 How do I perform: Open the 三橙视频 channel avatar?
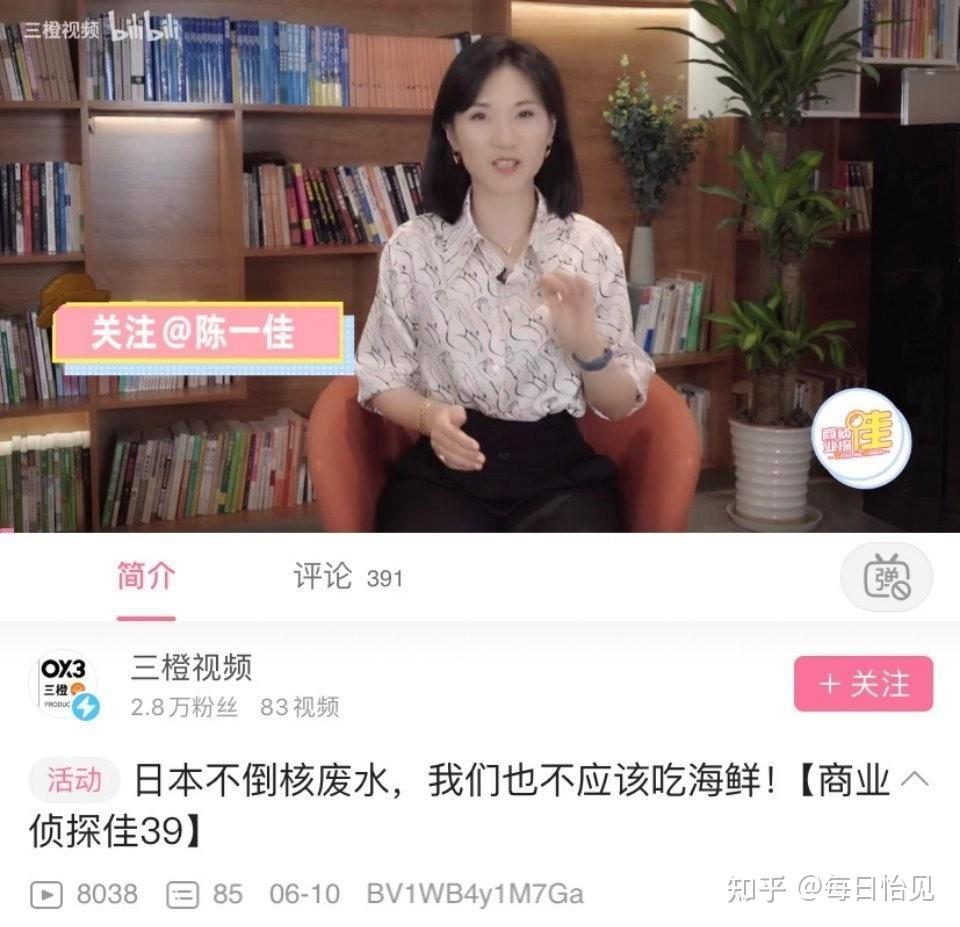point(68,684)
